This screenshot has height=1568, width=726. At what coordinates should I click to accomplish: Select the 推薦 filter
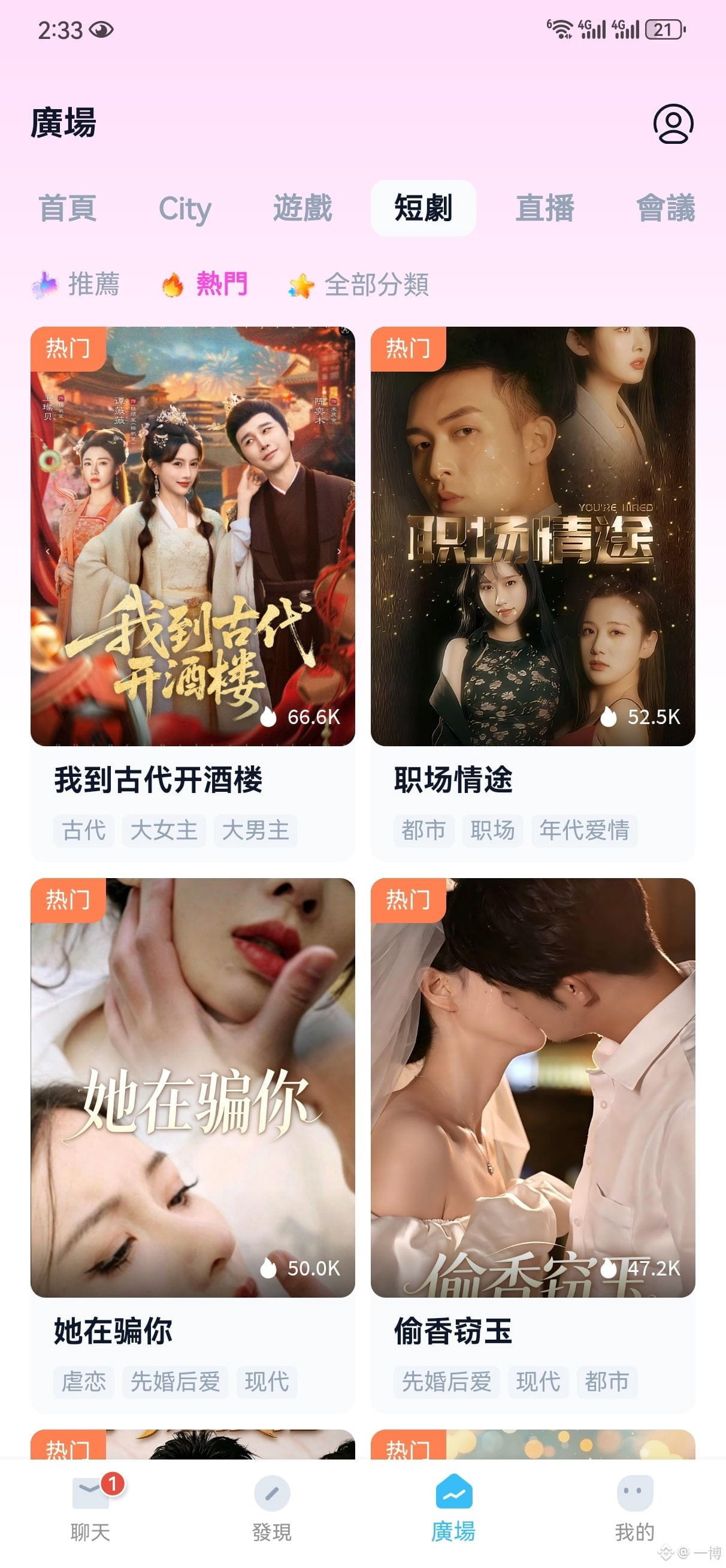76,284
